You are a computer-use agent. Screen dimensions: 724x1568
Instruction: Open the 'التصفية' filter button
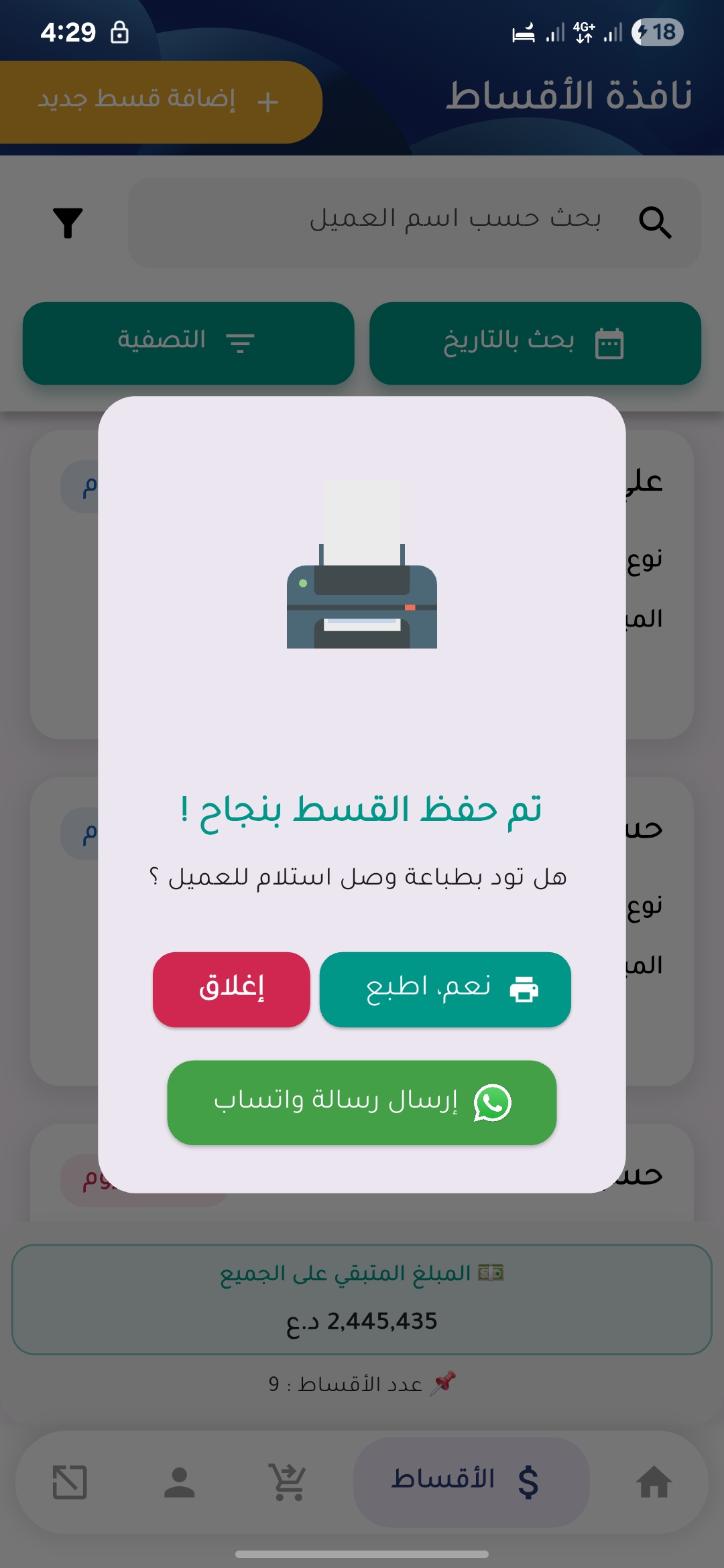188,343
